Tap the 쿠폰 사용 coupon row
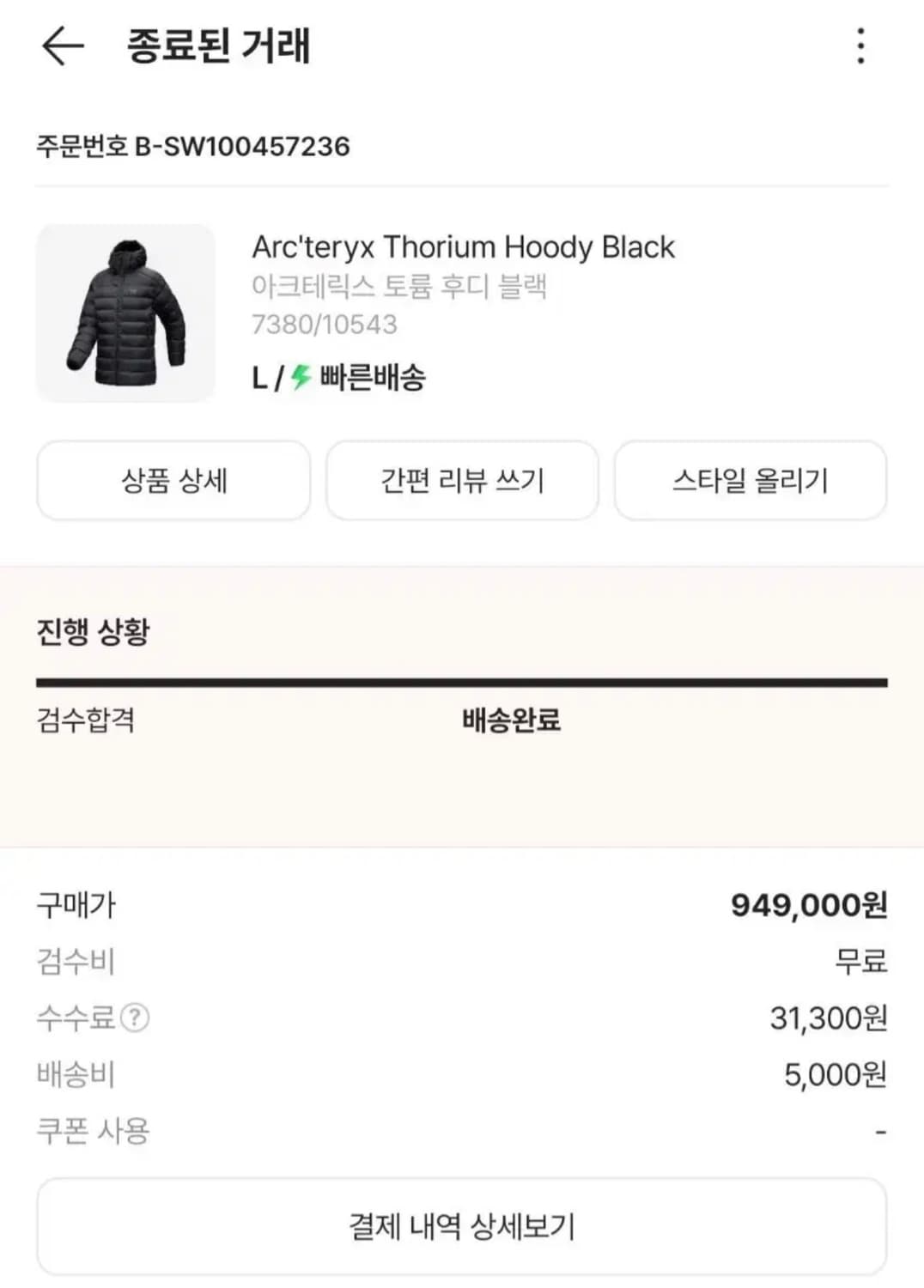This screenshot has height=1288, width=924. (x=94, y=1131)
